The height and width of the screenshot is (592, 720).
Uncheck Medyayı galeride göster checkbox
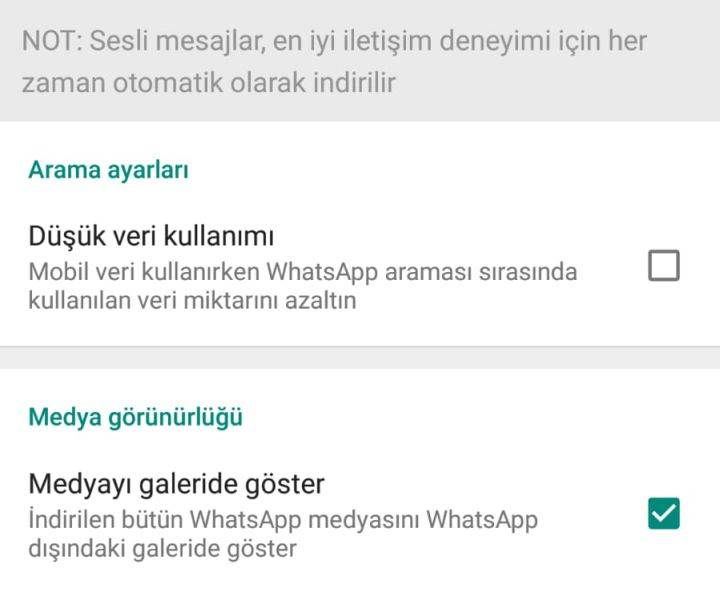[x=663, y=514]
